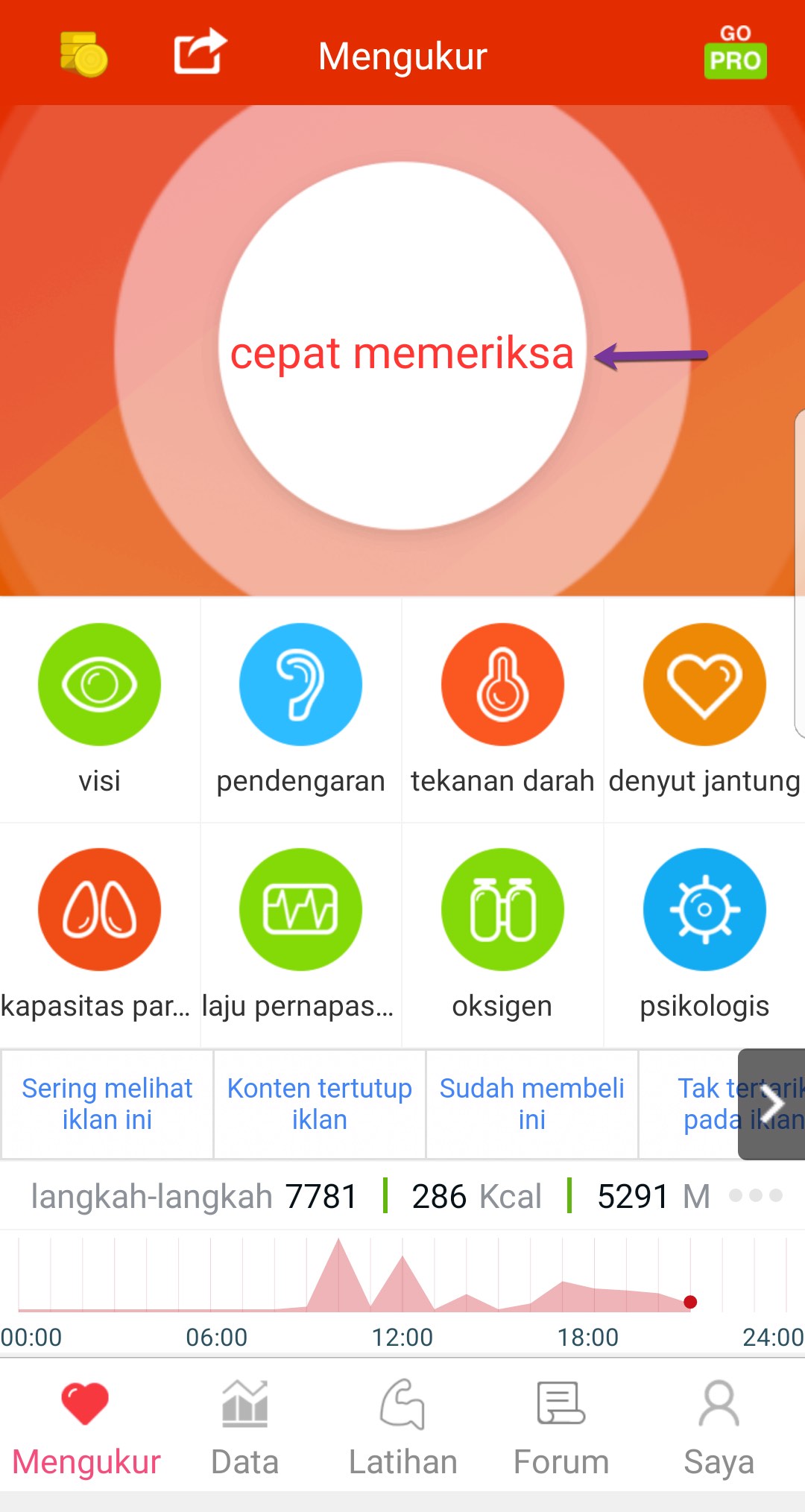The height and width of the screenshot is (1512, 805).
Task: Select 'Konten tertutup iklan' ad feedback
Action: [320, 1104]
